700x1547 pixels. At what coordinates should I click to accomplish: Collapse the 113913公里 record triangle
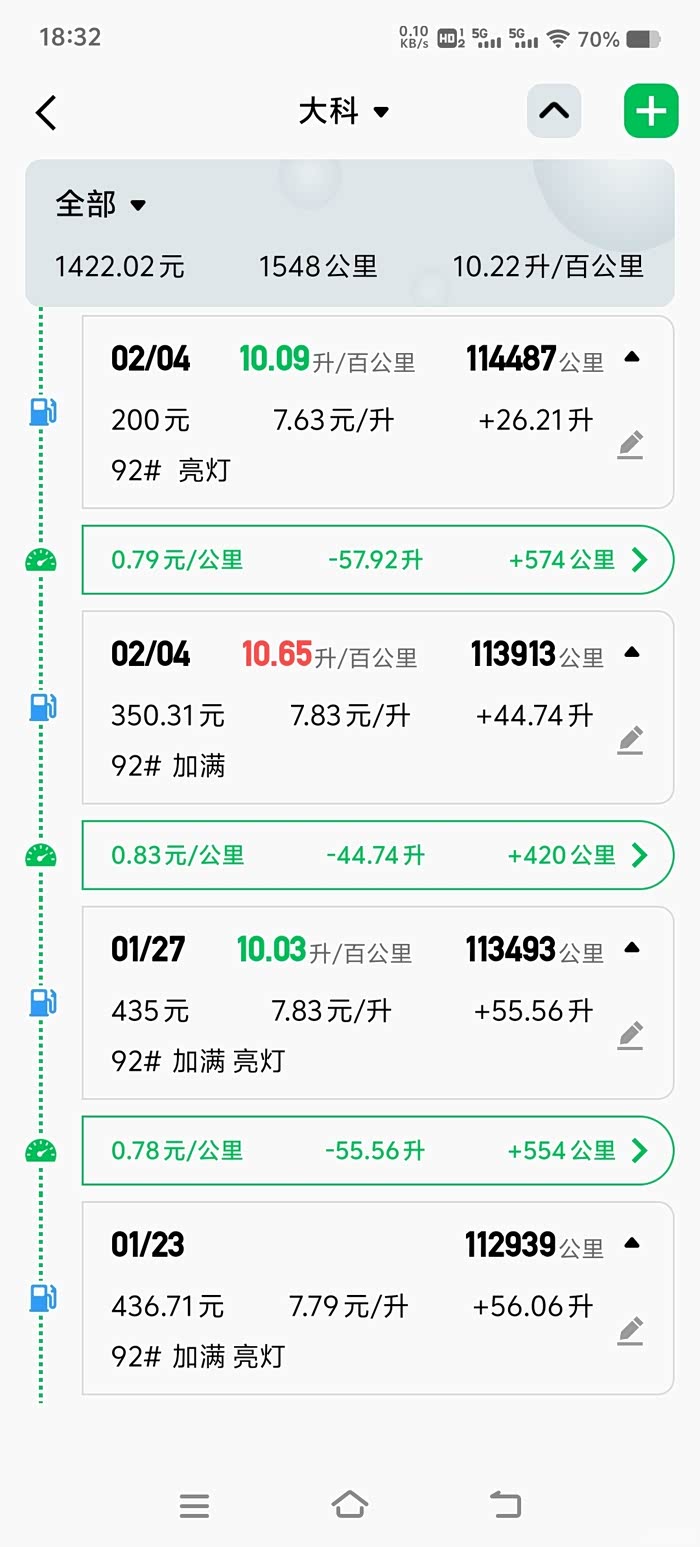pyautogui.click(x=631, y=653)
